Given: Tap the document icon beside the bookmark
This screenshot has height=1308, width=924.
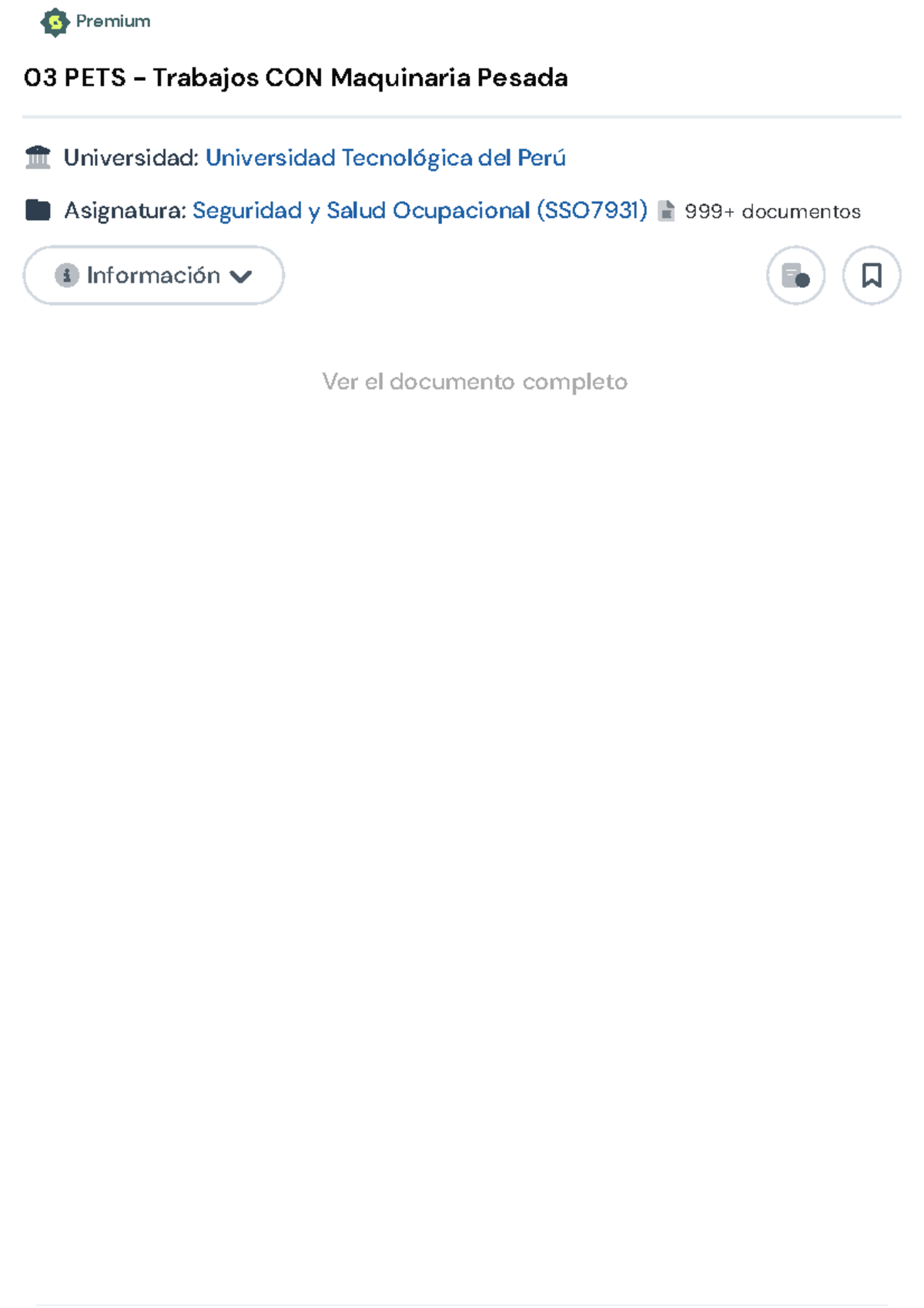Looking at the screenshot, I should (795, 276).
